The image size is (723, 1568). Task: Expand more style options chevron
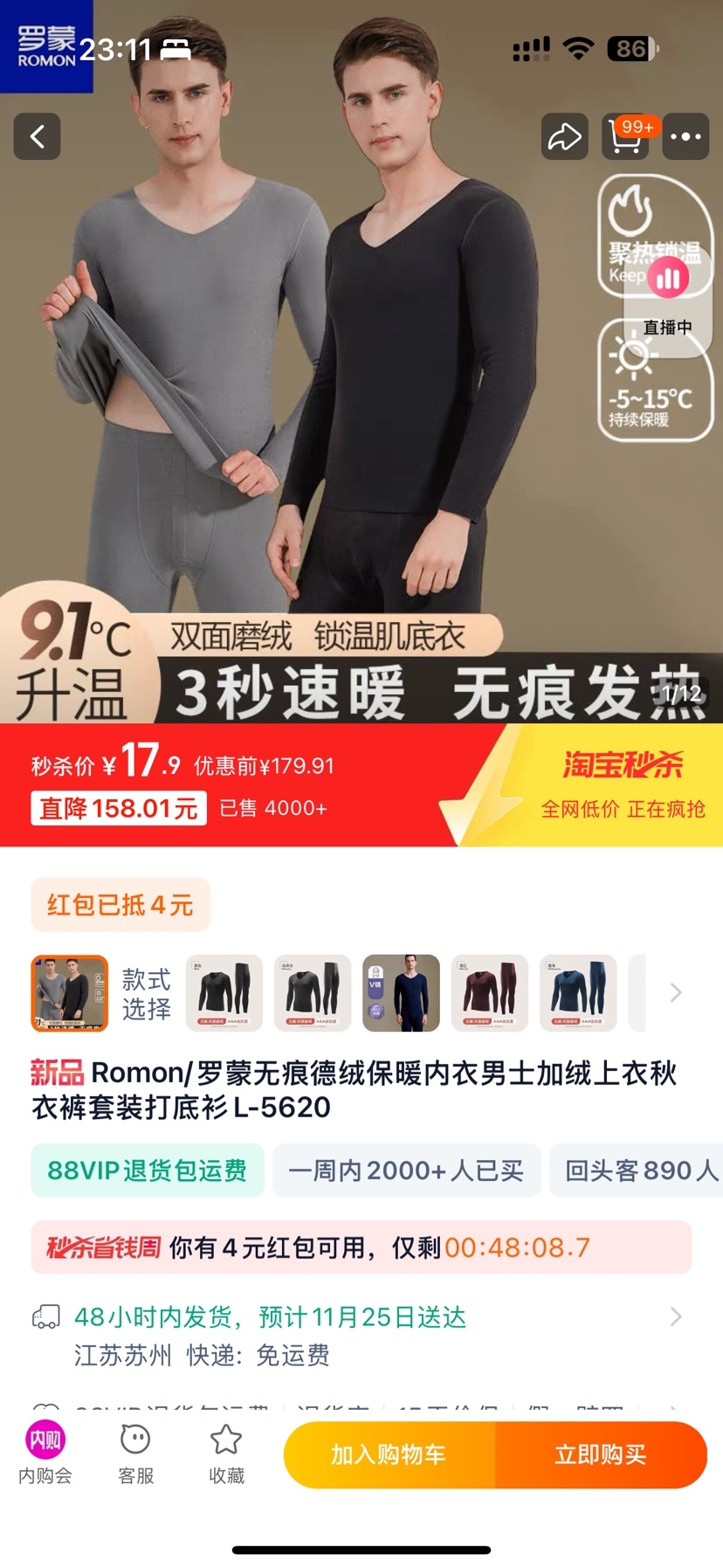point(675,993)
